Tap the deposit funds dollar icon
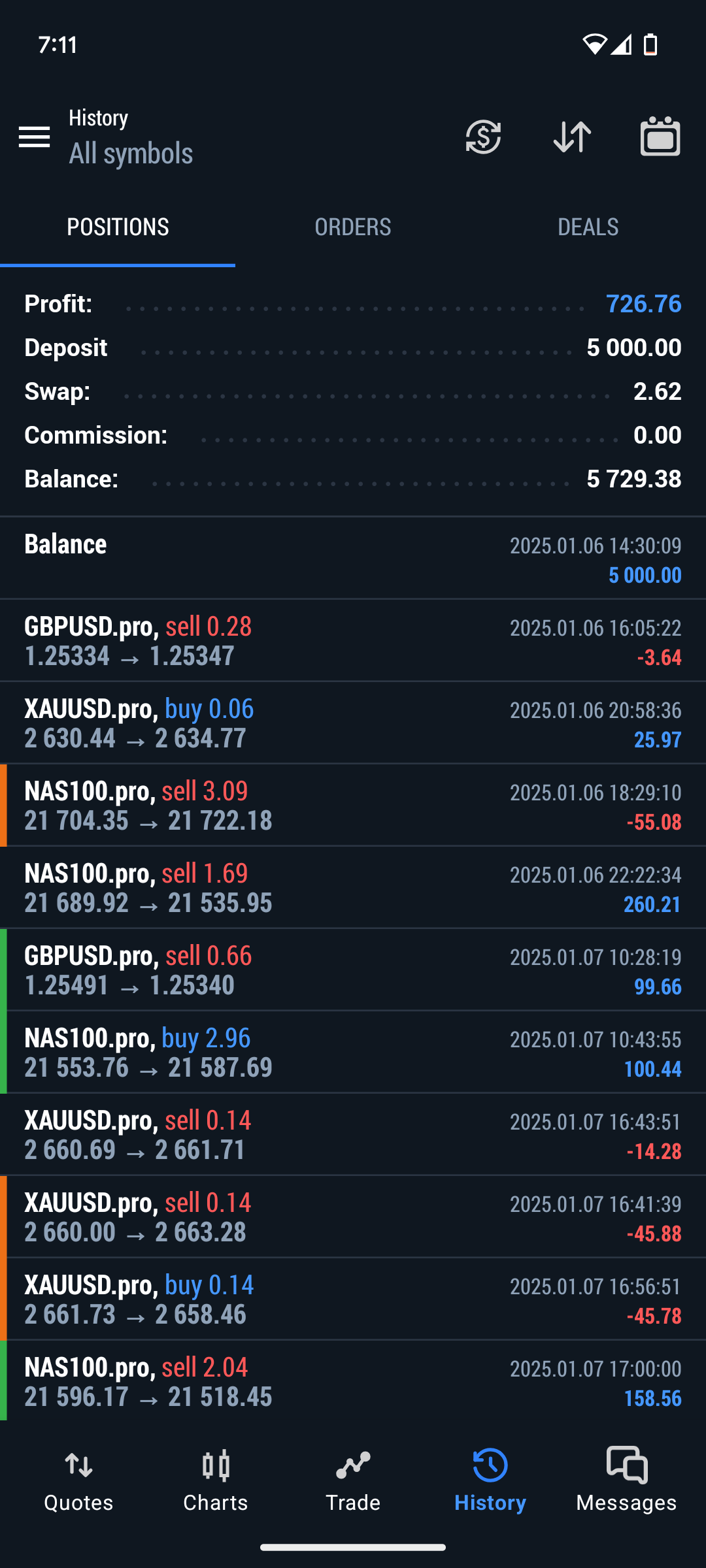The height and width of the screenshot is (1568, 706). (x=482, y=137)
